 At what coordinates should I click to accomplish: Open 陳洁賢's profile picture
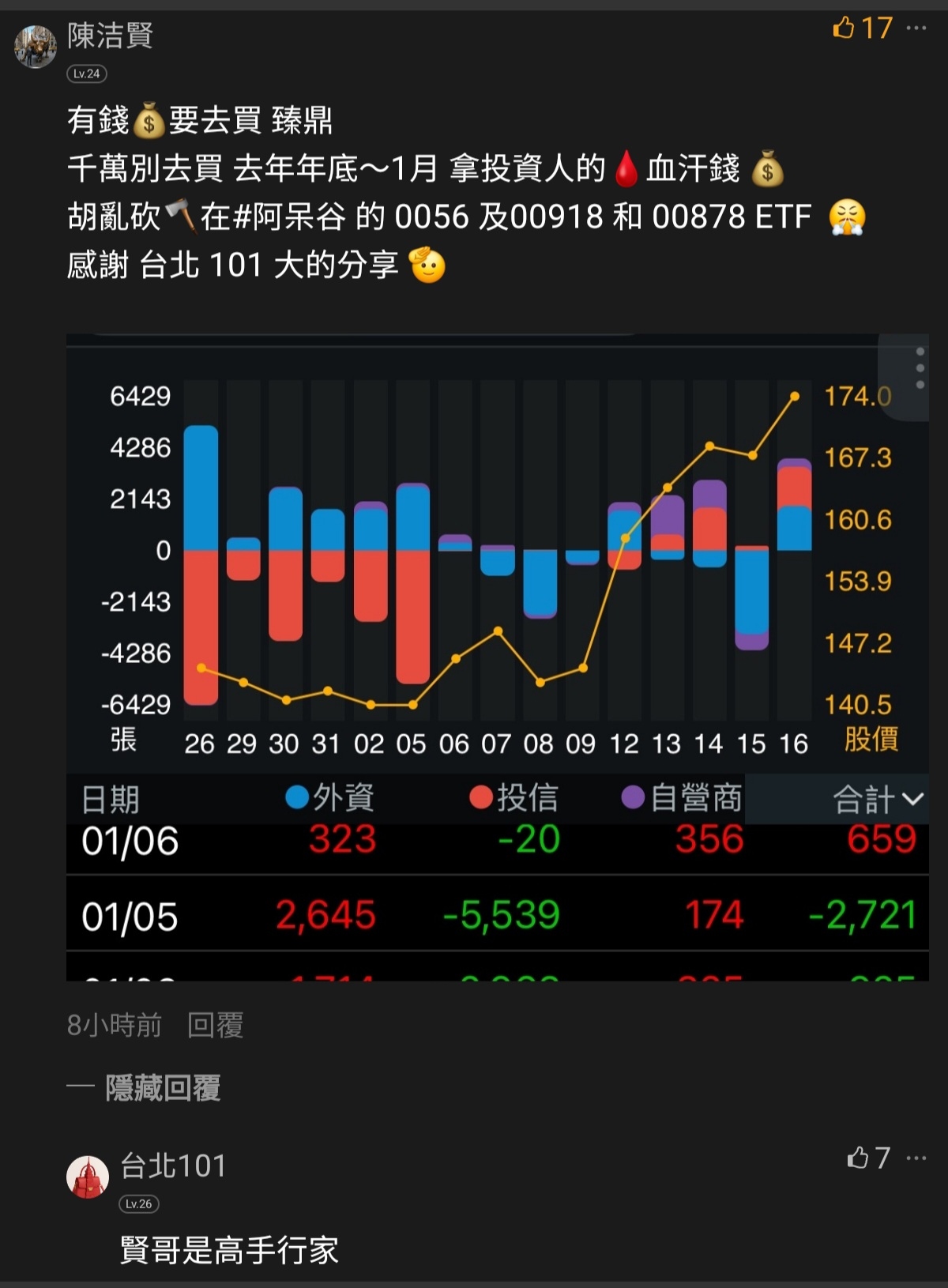tap(36, 47)
